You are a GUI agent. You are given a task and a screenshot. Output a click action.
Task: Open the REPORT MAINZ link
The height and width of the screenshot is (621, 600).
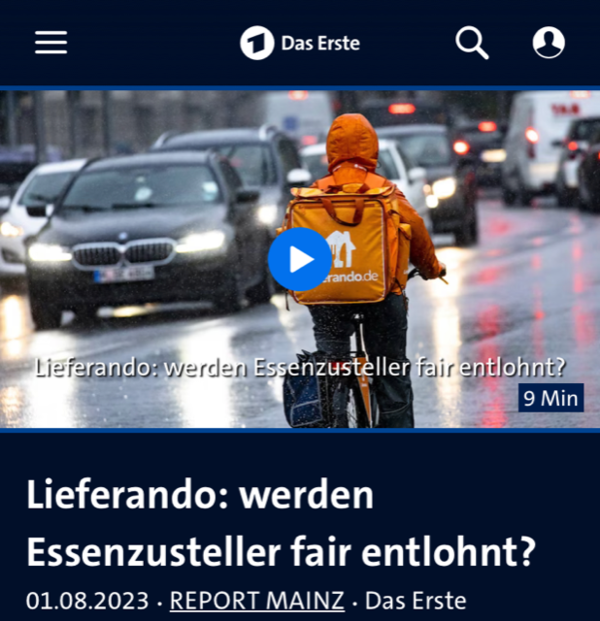tap(257, 601)
